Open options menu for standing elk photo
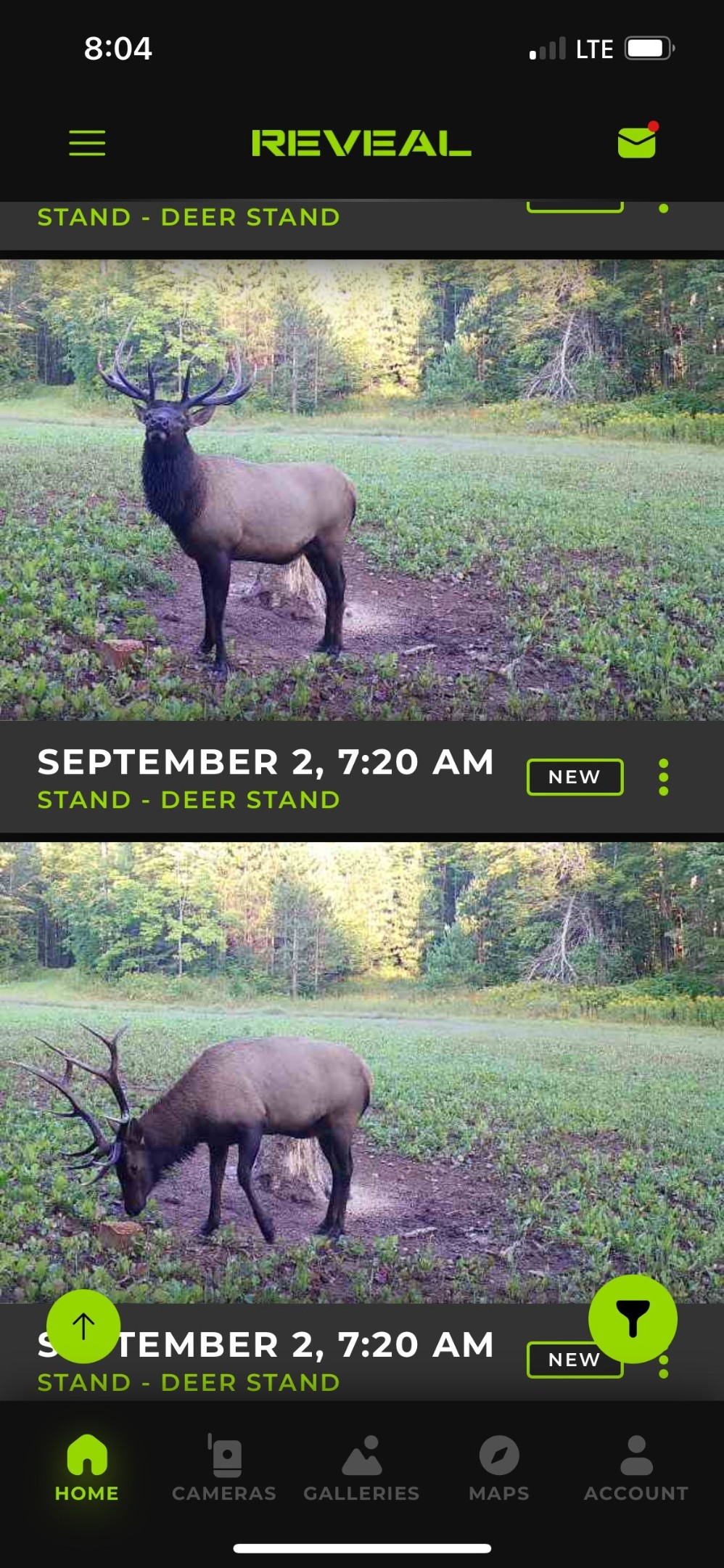 click(663, 777)
